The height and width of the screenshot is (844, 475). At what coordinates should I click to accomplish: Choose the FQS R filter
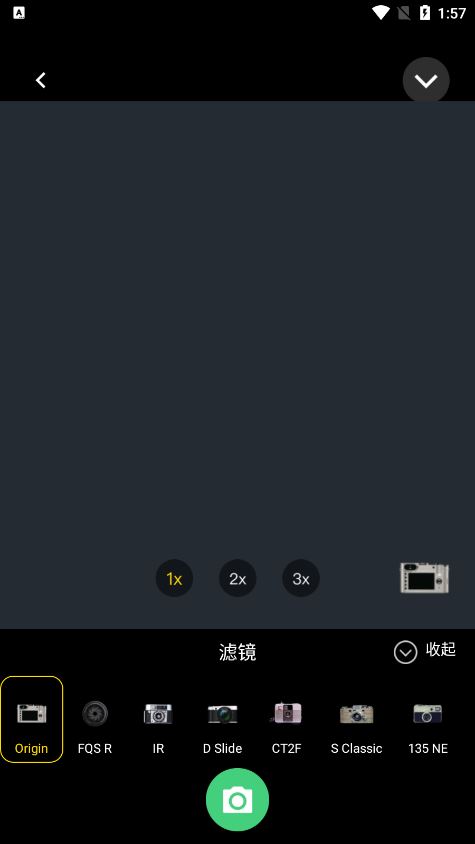point(95,725)
